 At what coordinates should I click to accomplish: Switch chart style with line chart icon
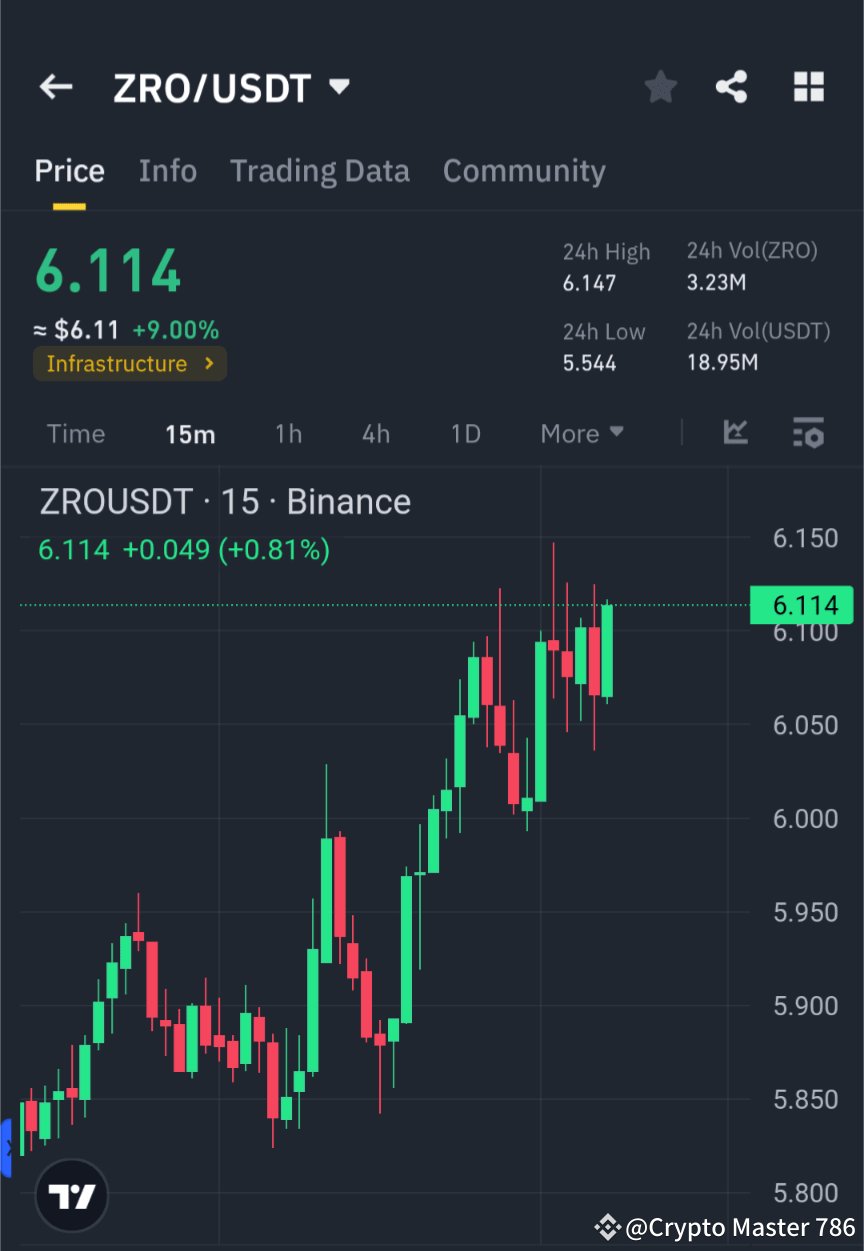[x=736, y=433]
